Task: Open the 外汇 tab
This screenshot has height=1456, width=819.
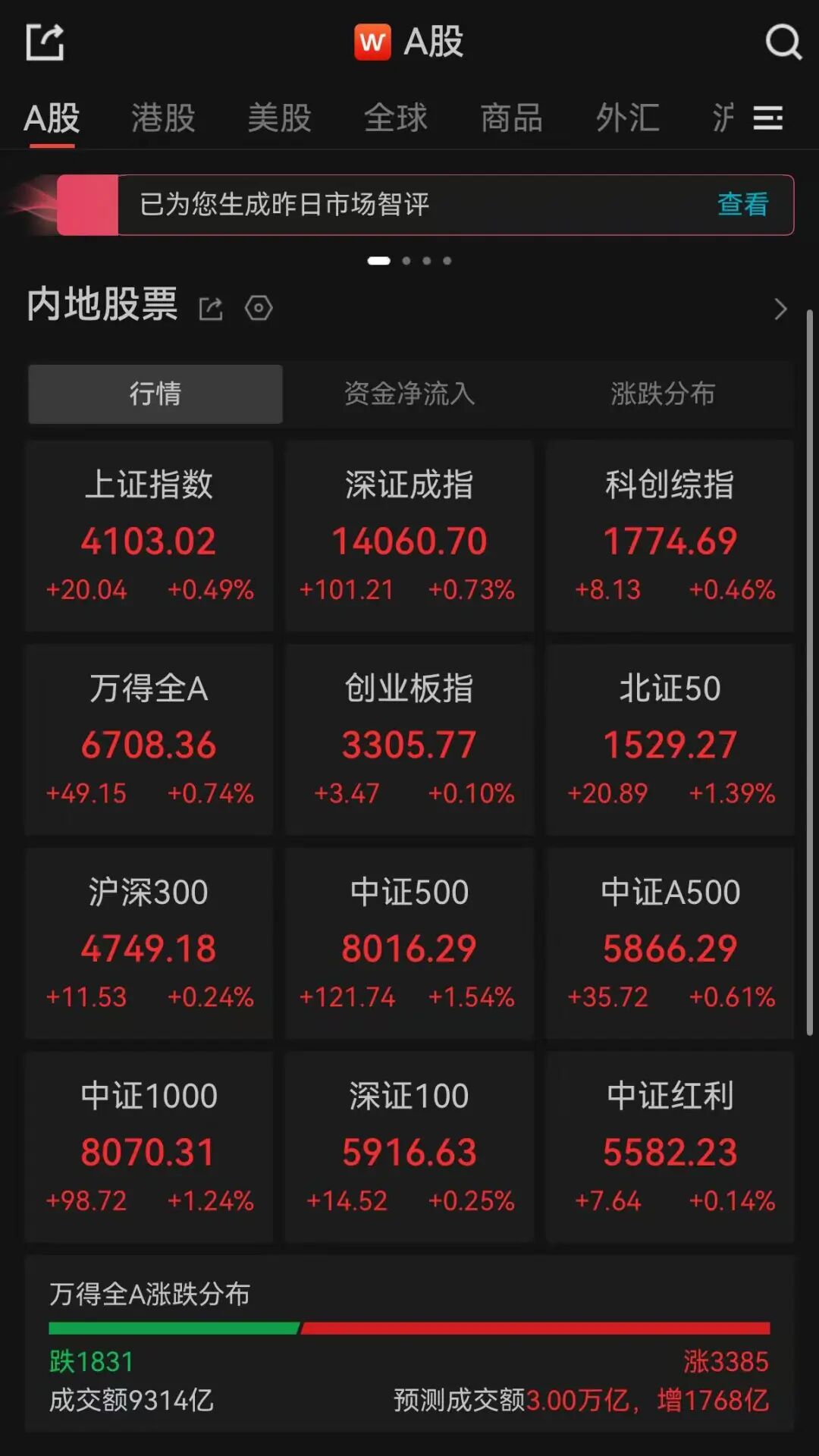Action: pyautogui.click(x=627, y=118)
